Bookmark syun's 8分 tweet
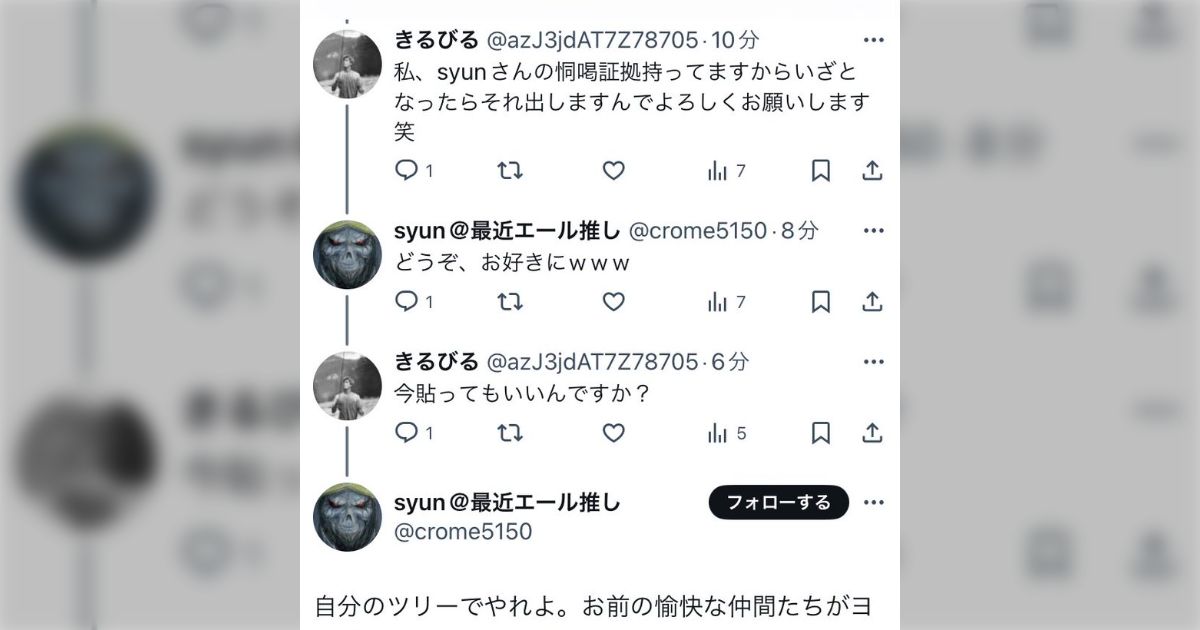The width and height of the screenshot is (1200, 630). tap(820, 301)
